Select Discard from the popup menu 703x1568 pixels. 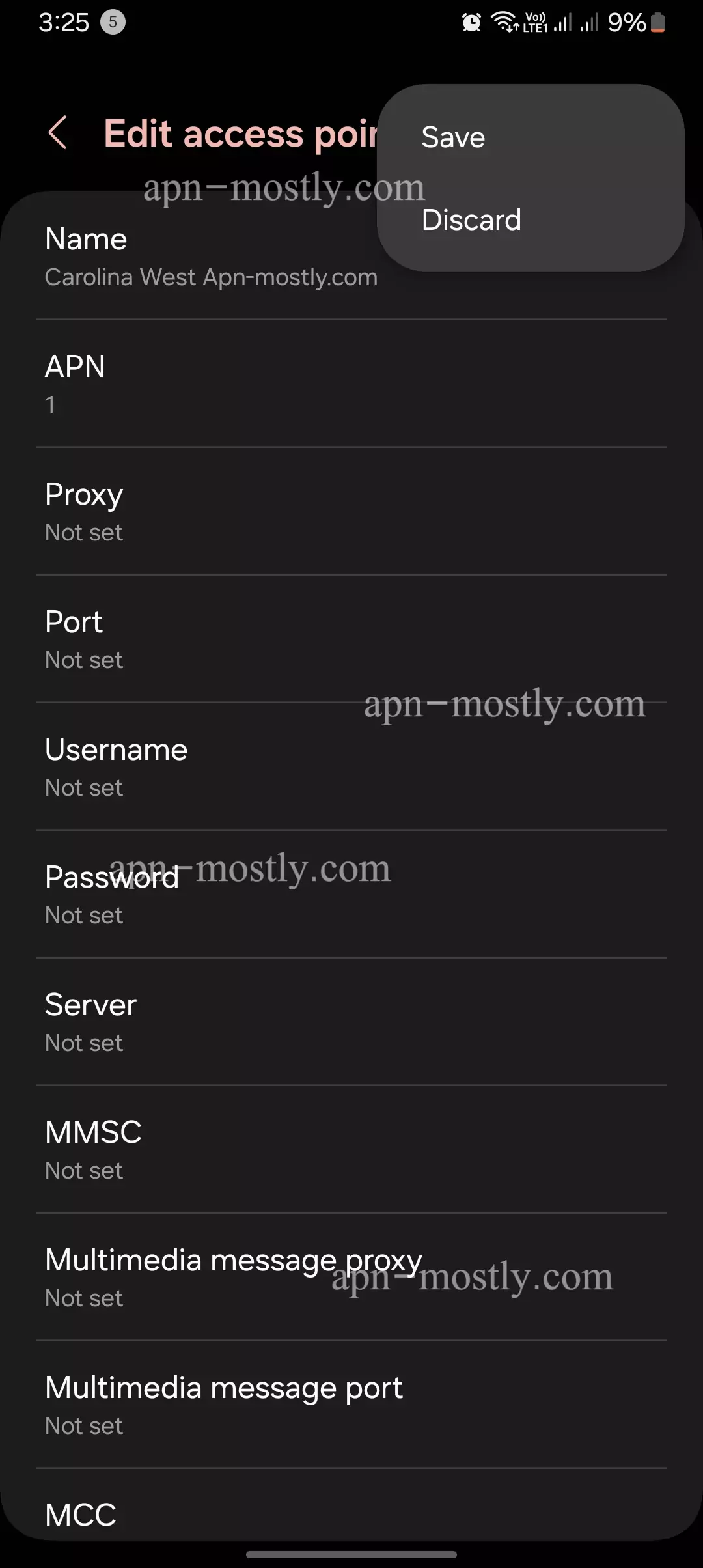point(471,219)
